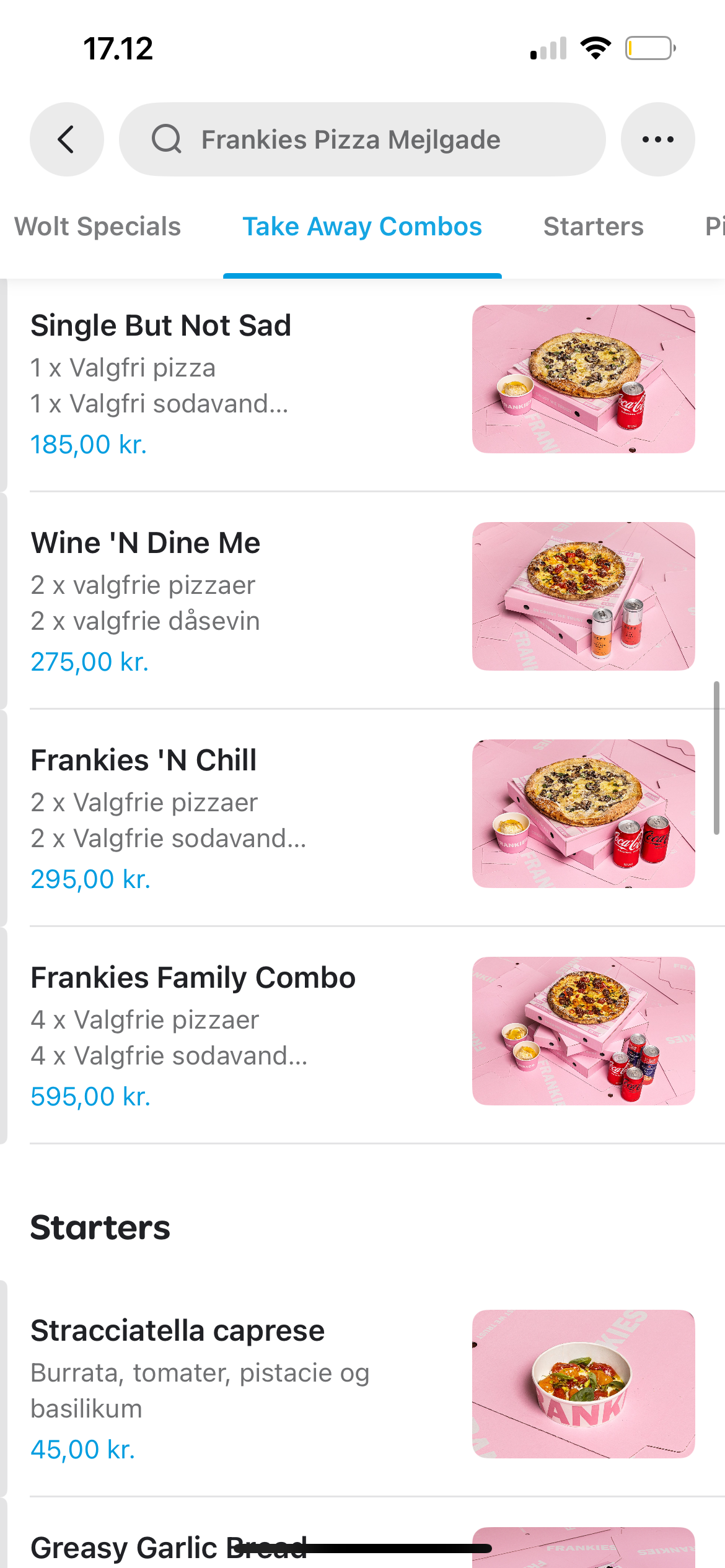The image size is (725, 1568).
Task: Search within Frankies Pizza Mejlgade
Action: (362, 139)
